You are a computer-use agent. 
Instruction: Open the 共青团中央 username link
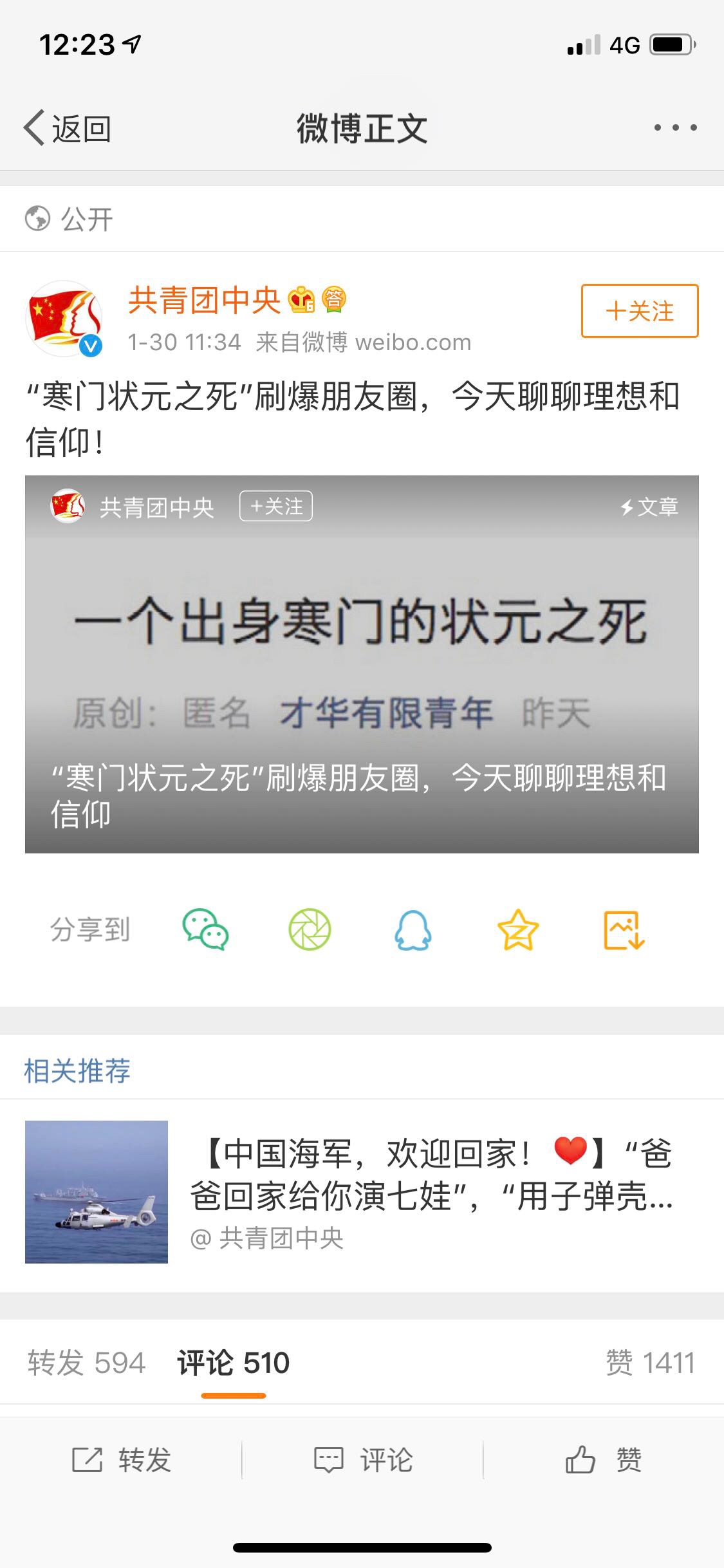coord(204,301)
